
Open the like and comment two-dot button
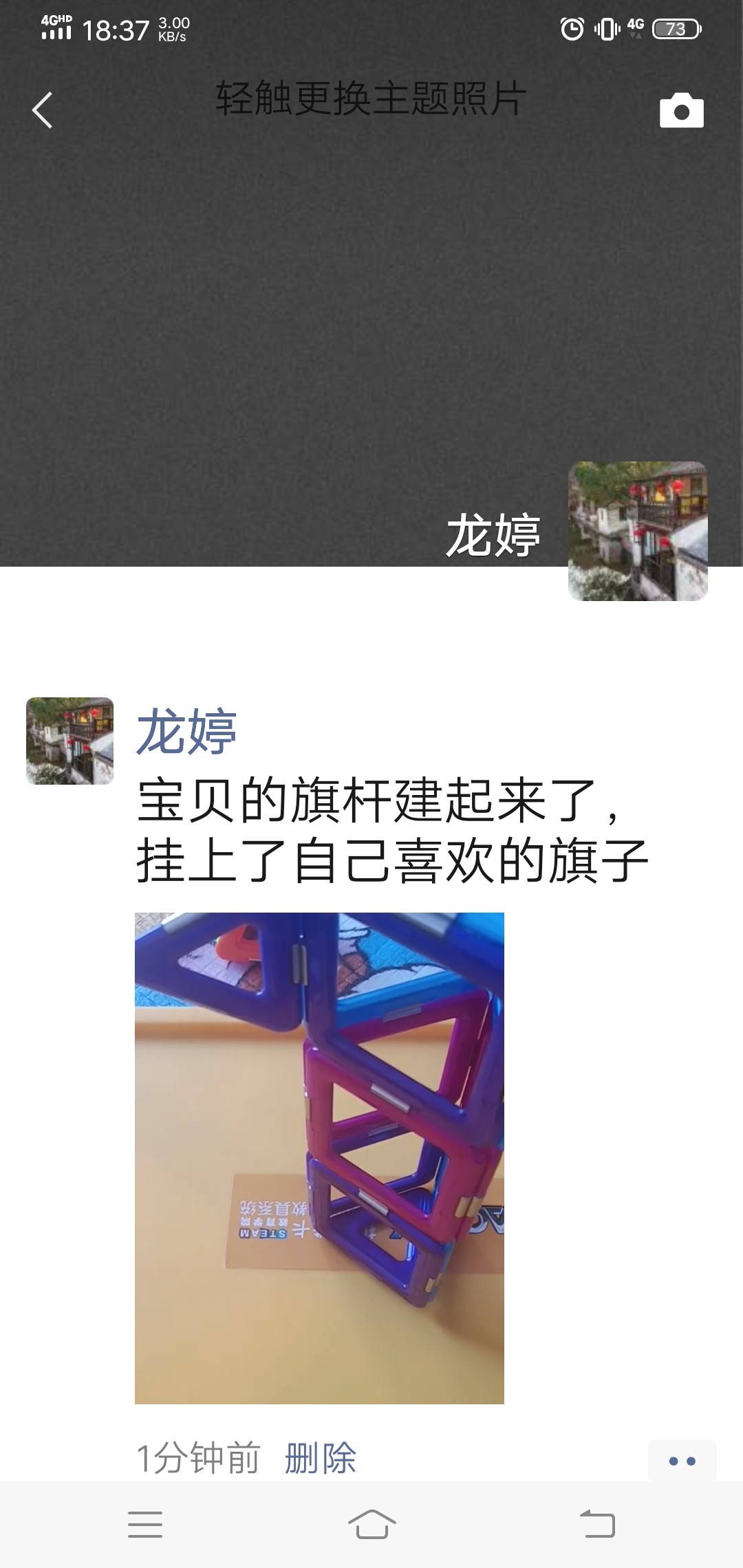click(682, 1460)
